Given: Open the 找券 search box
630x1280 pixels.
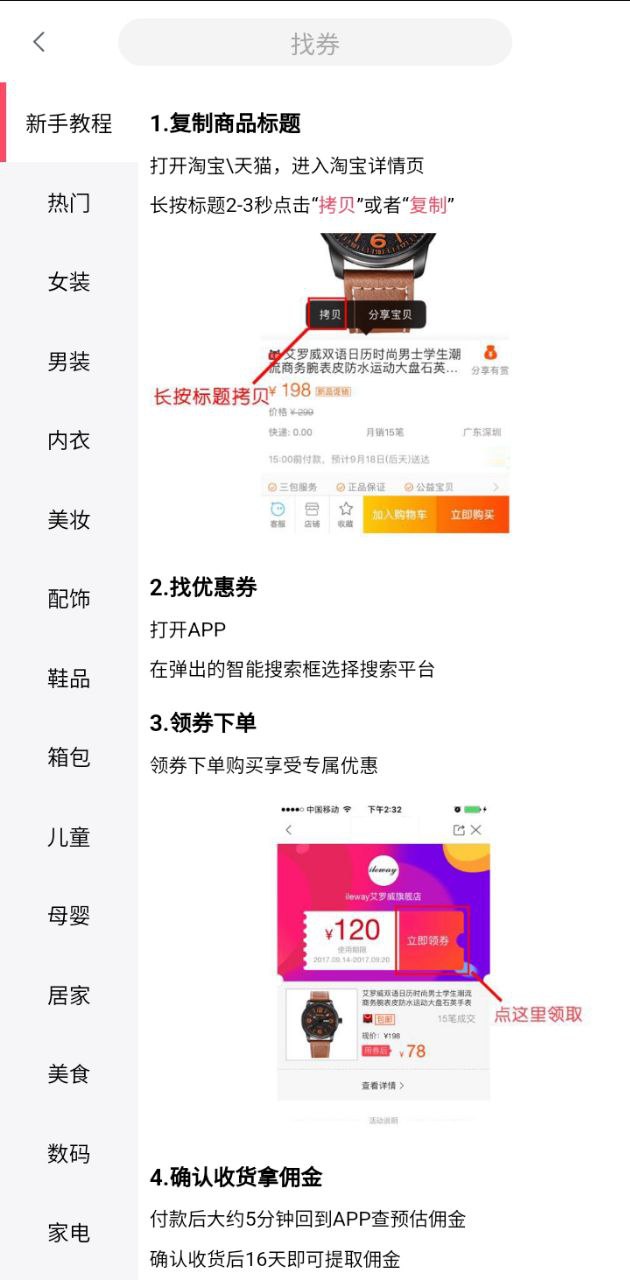Looking at the screenshot, I should coord(315,43).
